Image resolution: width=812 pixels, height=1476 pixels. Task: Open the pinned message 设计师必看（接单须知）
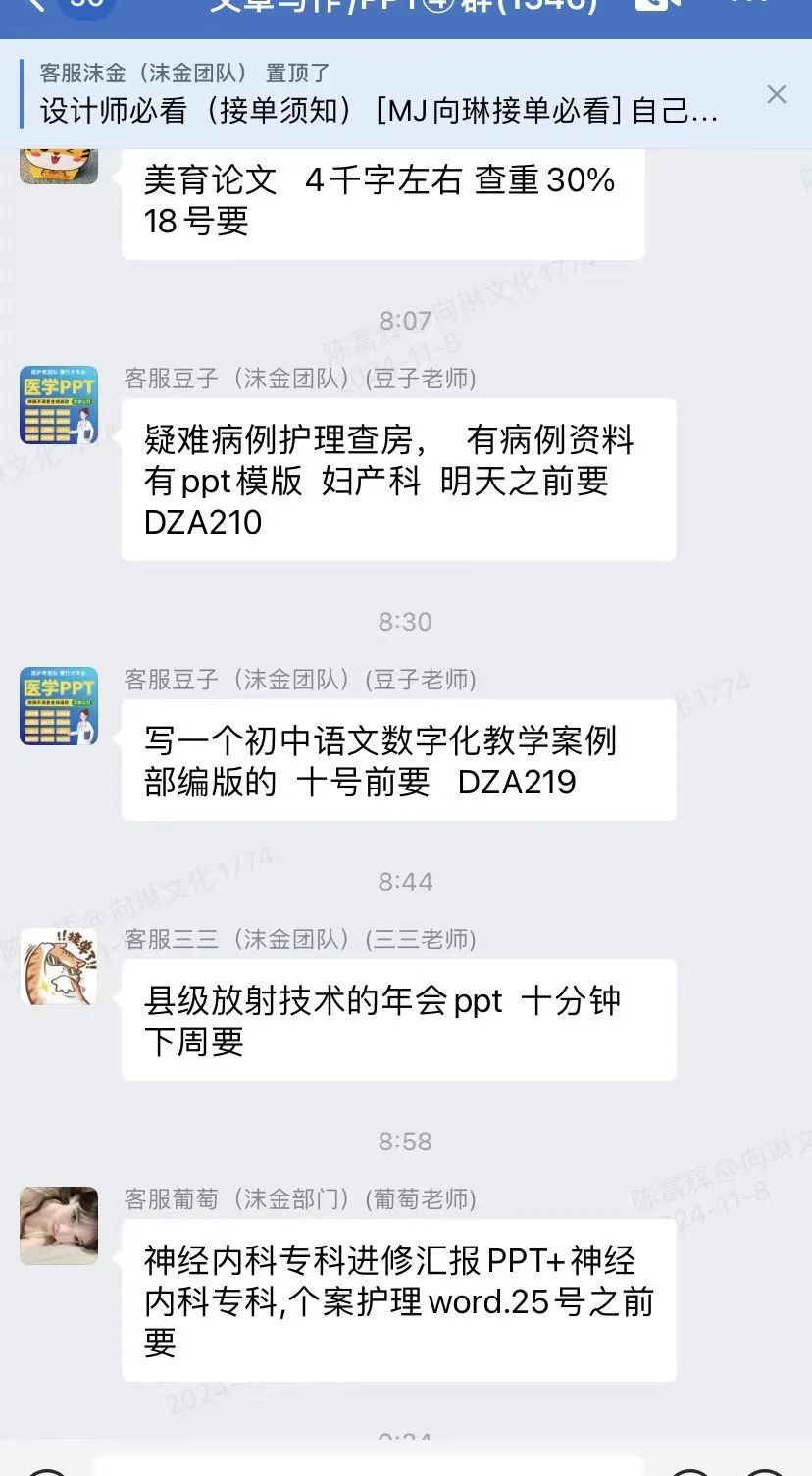click(x=378, y=109)
